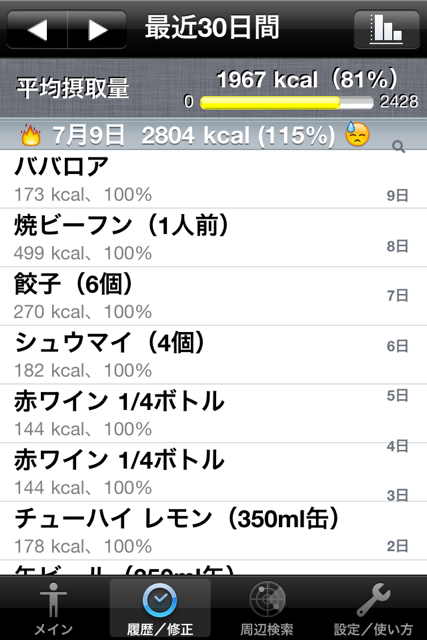Image resolution: width=427 pixels, height=640 pixels.
Task: Jump to 9日 in the date index
Action: [x=398, y=196]
